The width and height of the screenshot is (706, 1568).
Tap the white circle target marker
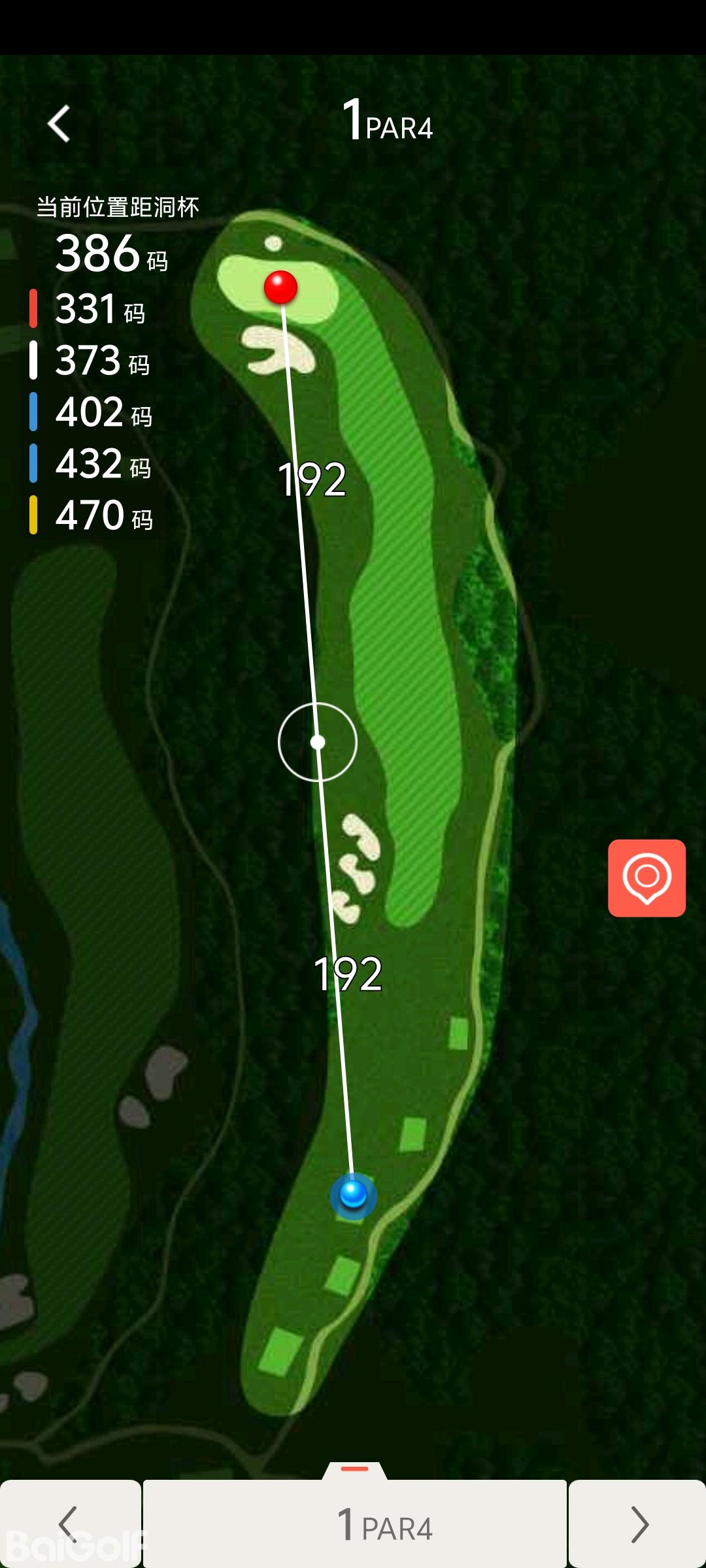tap(318, 742)
